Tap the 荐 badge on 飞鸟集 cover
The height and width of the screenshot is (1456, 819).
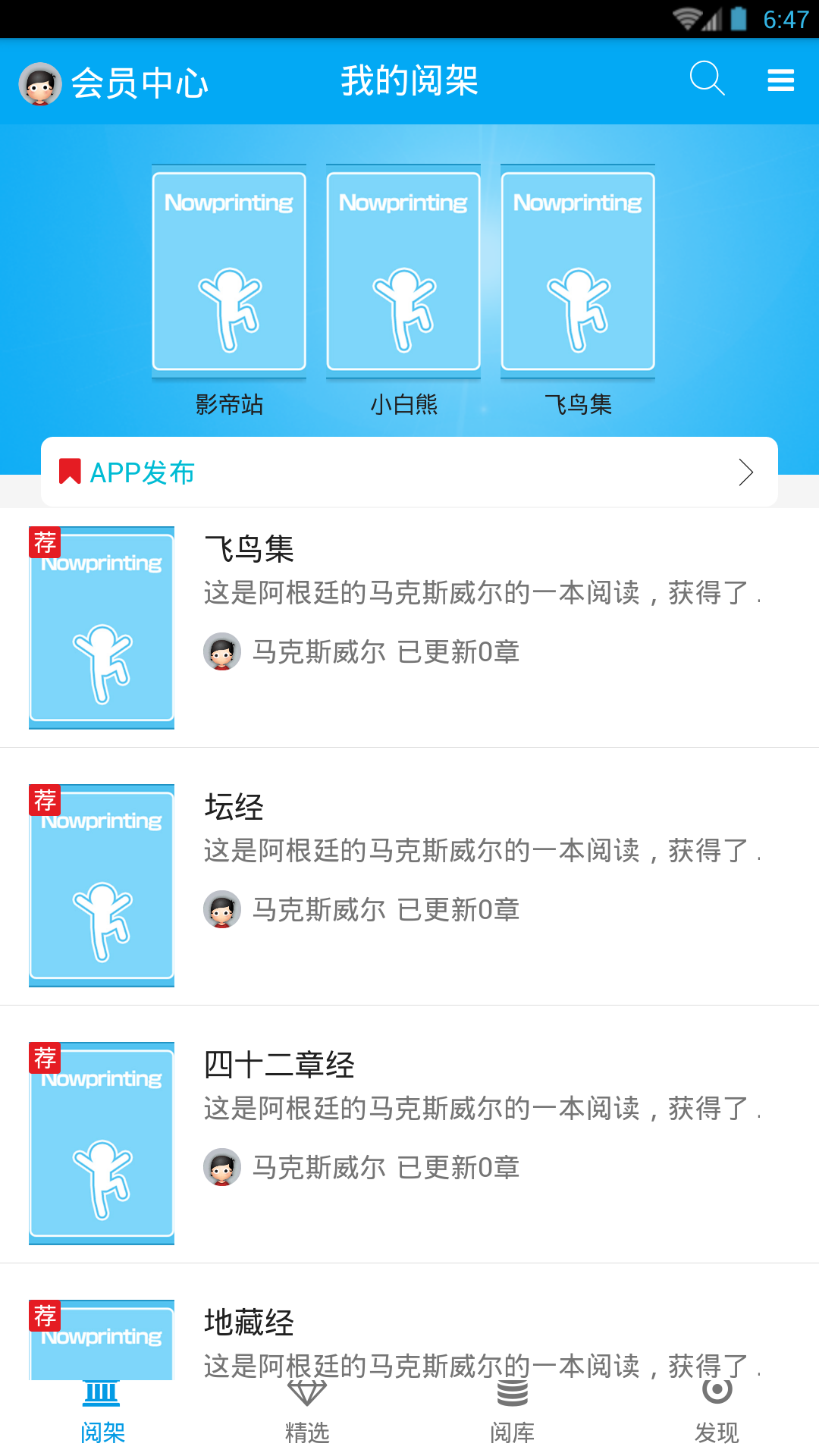coord(45,541)
